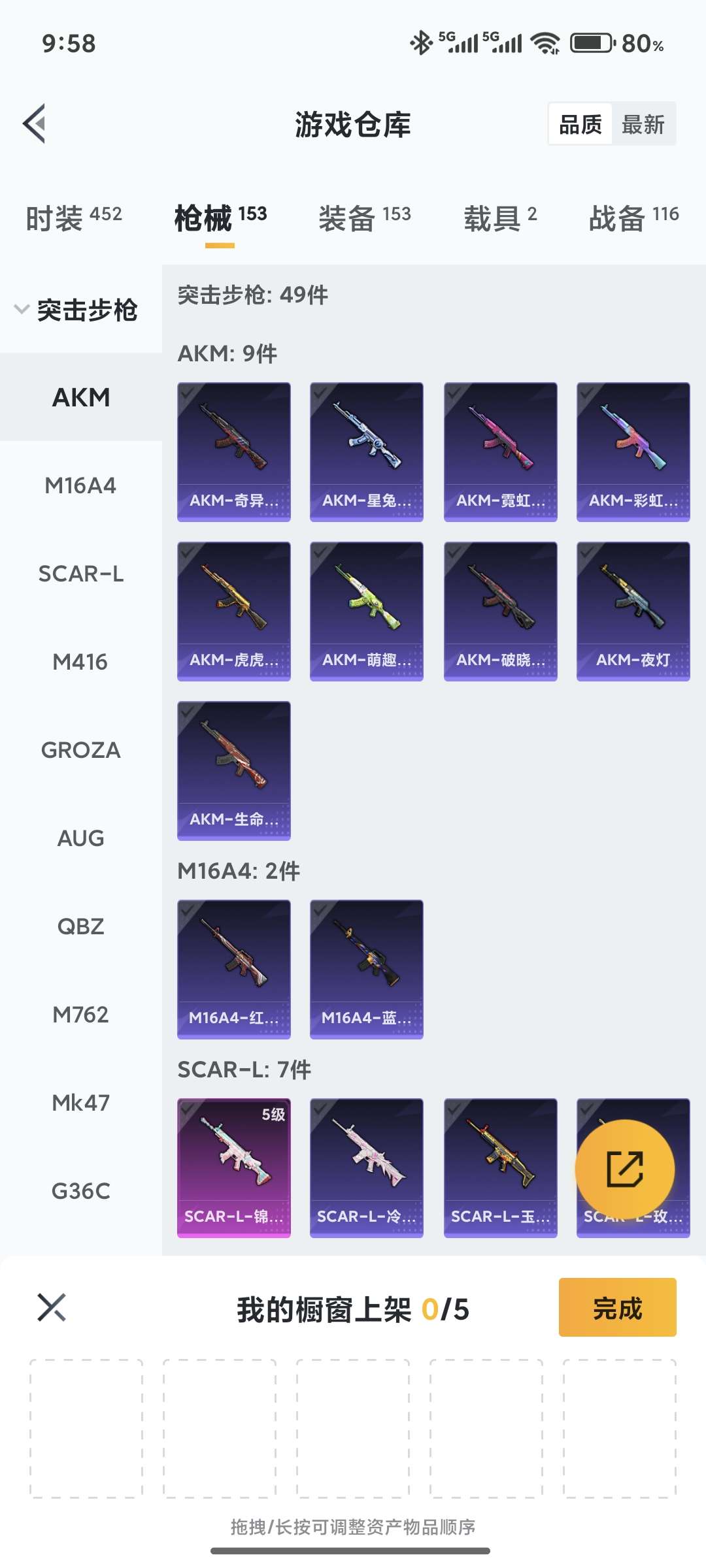706x1568 pixels.
Task: Select the level 5 SCAR-L-锦 skin
Action: [234, 1168]
